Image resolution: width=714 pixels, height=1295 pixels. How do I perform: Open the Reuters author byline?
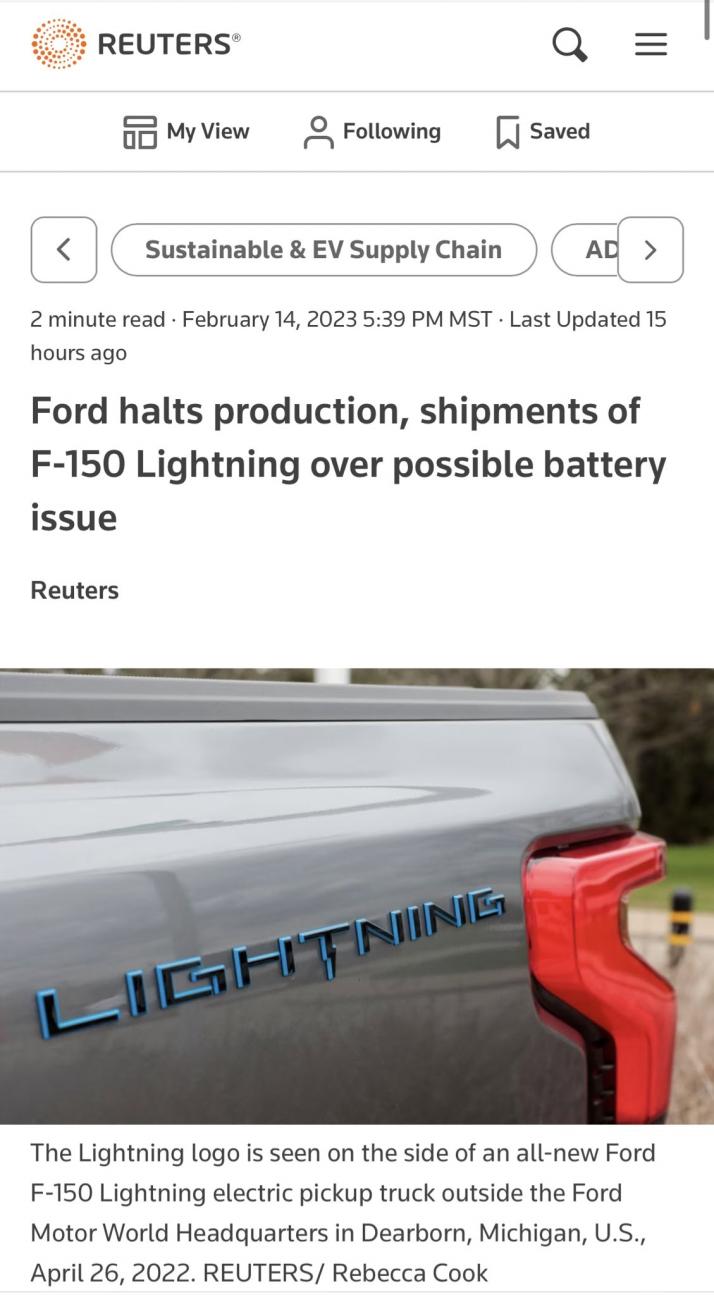75,590
